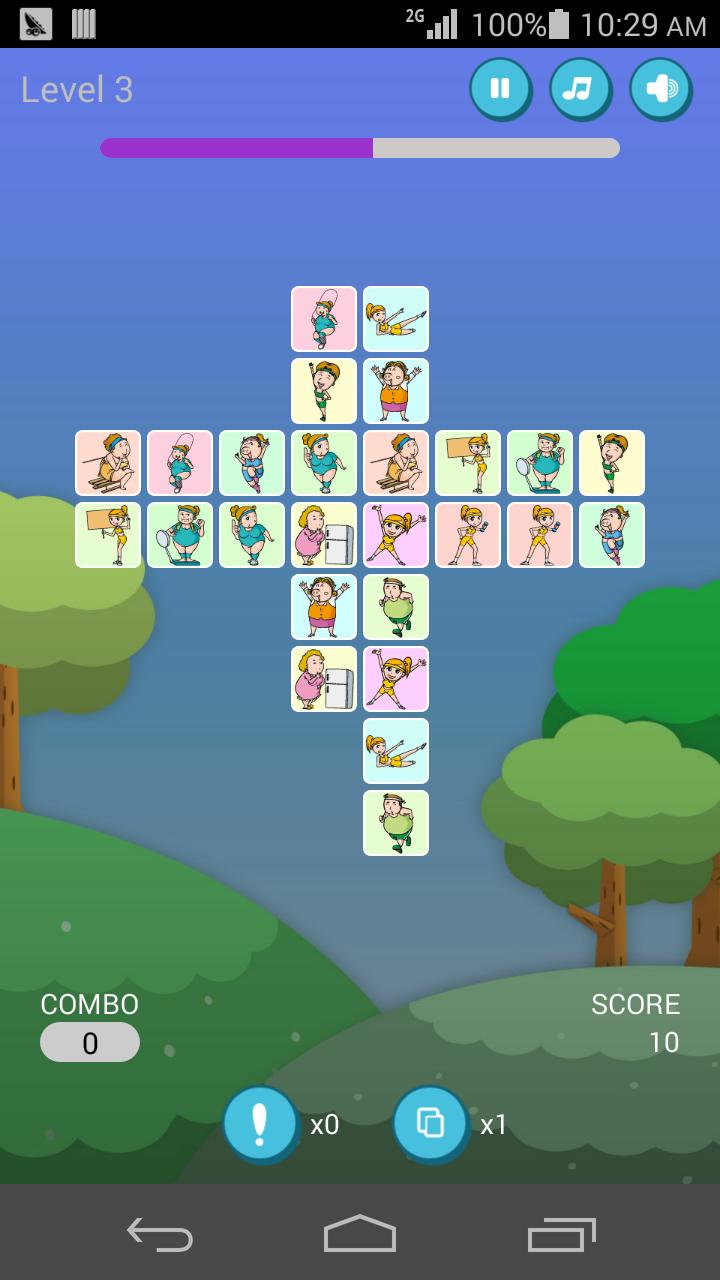
Task: Go back with the system back button
Action: (160, 1234)
